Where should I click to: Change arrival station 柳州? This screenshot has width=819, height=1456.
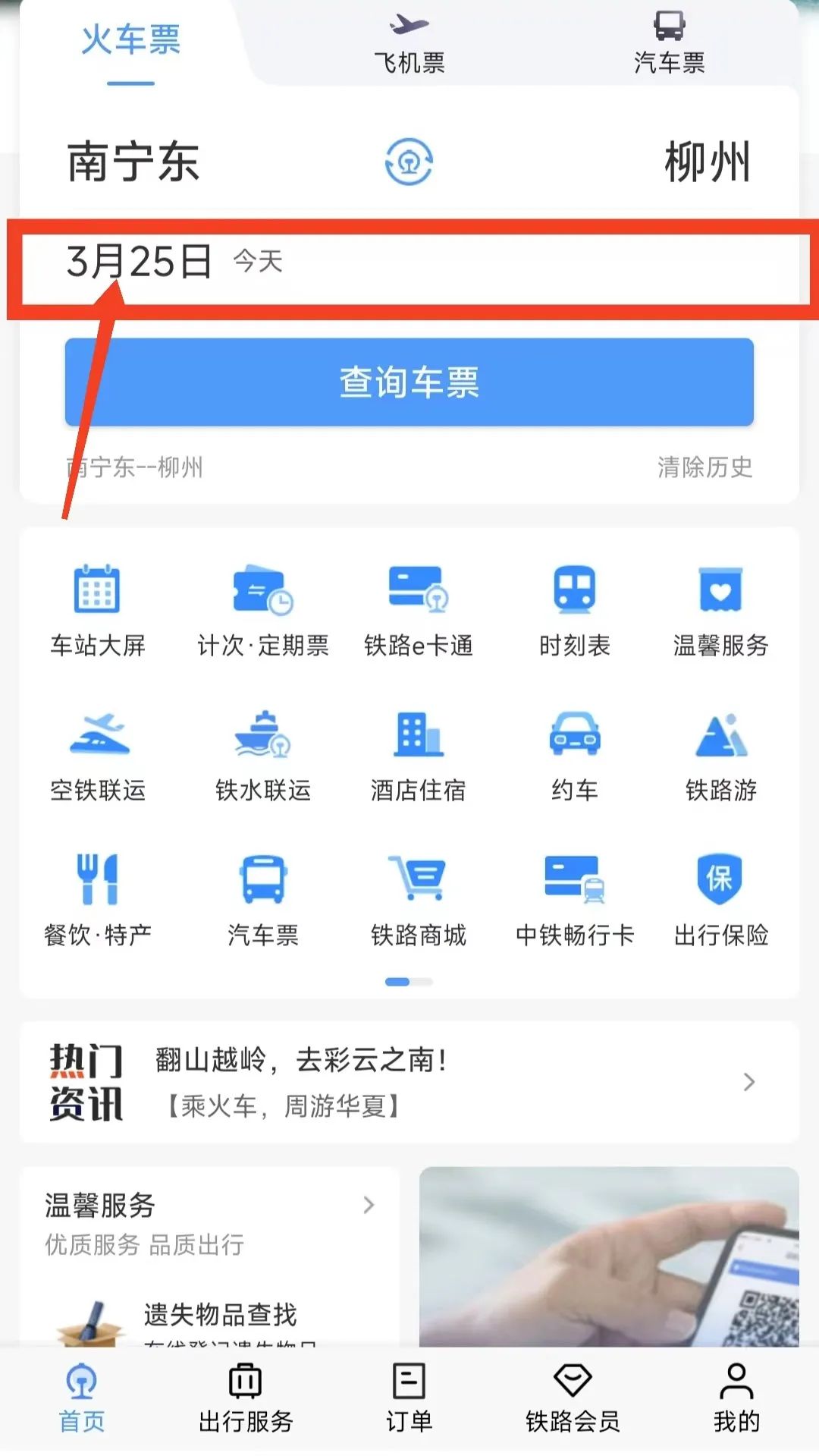pyautogui.click(x=707, y=162)
